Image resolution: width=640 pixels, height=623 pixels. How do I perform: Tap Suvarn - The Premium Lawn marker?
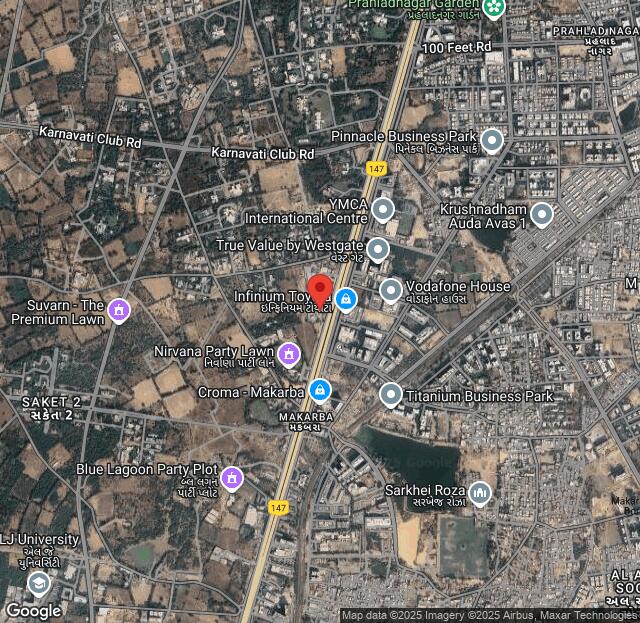pyautogui.click(x=119, y=311)
